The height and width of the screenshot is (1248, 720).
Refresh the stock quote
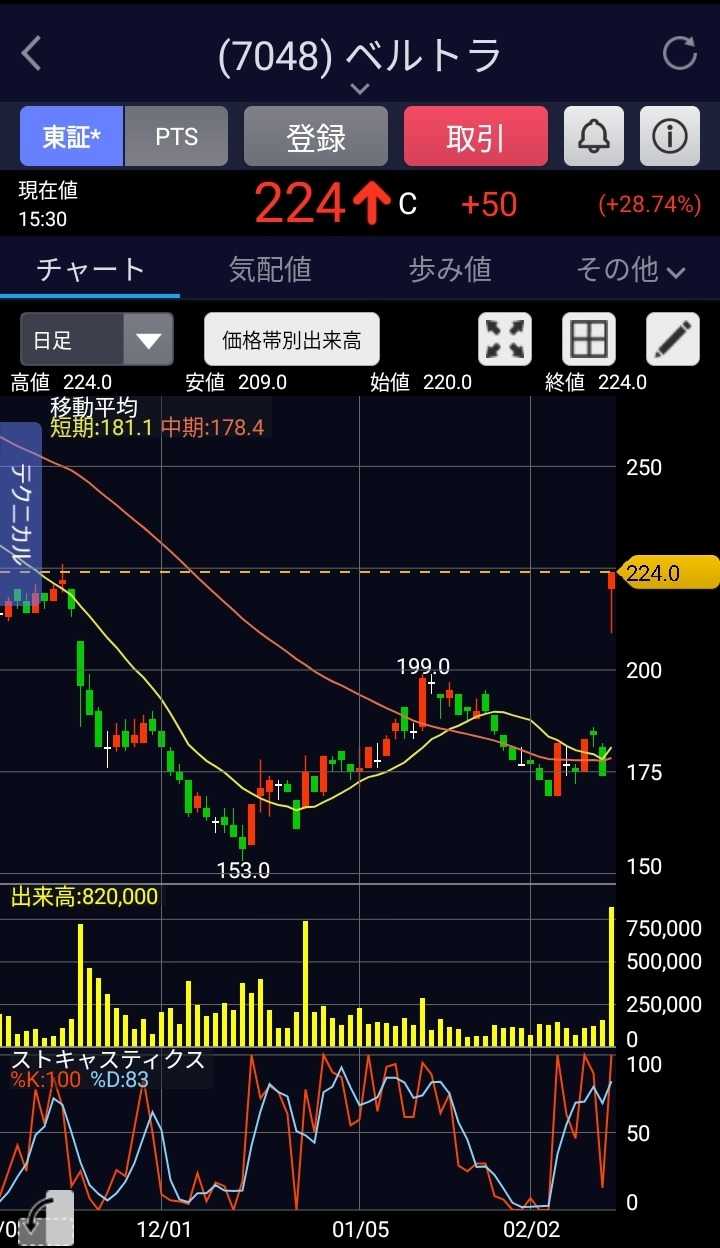680,53
